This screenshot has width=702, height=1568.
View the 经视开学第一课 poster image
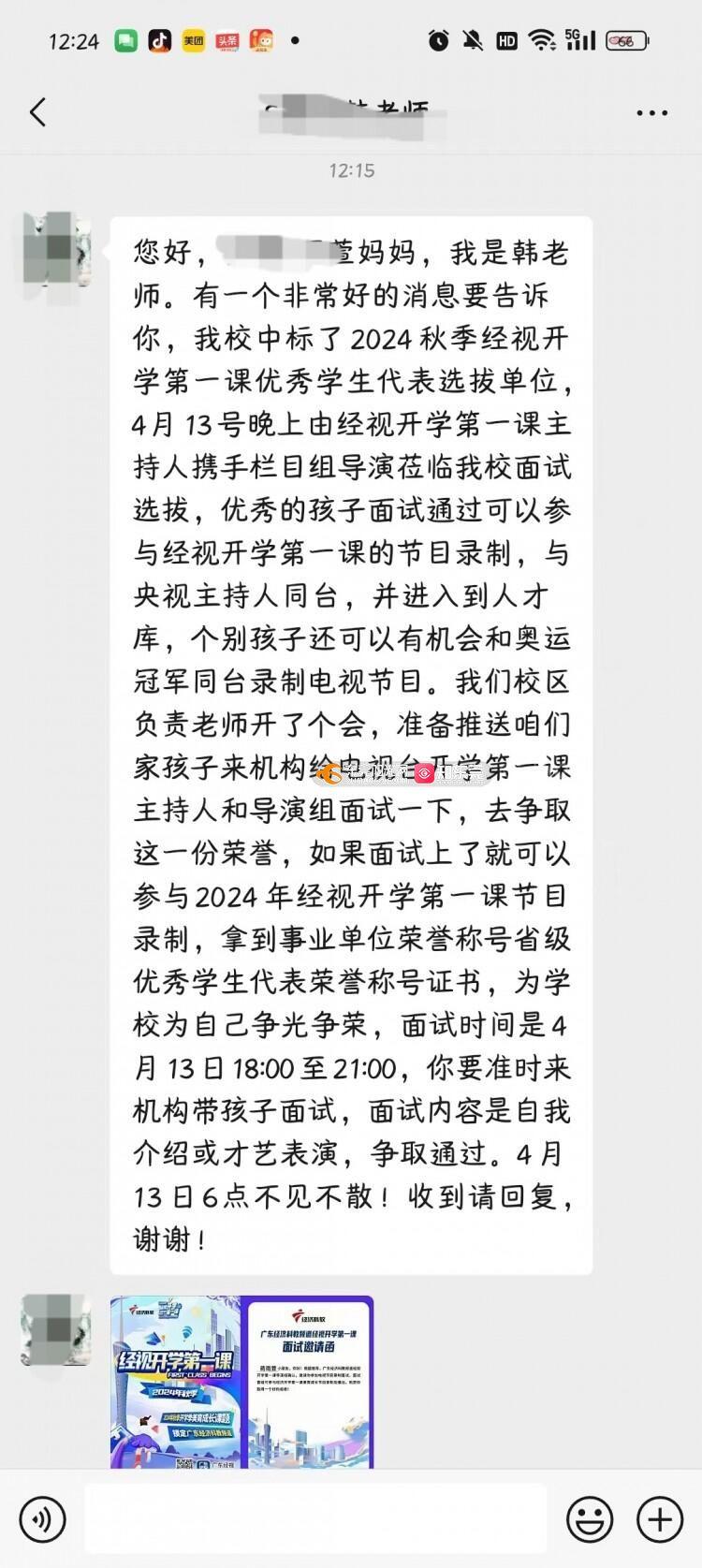pyautogui.click(x=176, y=1382)
